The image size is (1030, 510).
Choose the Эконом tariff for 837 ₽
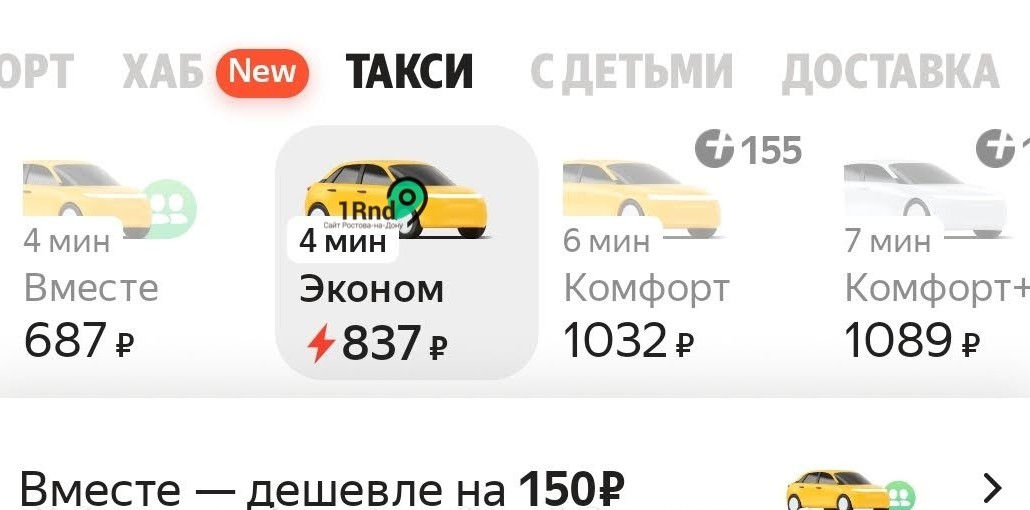click(x=406, y=255)
